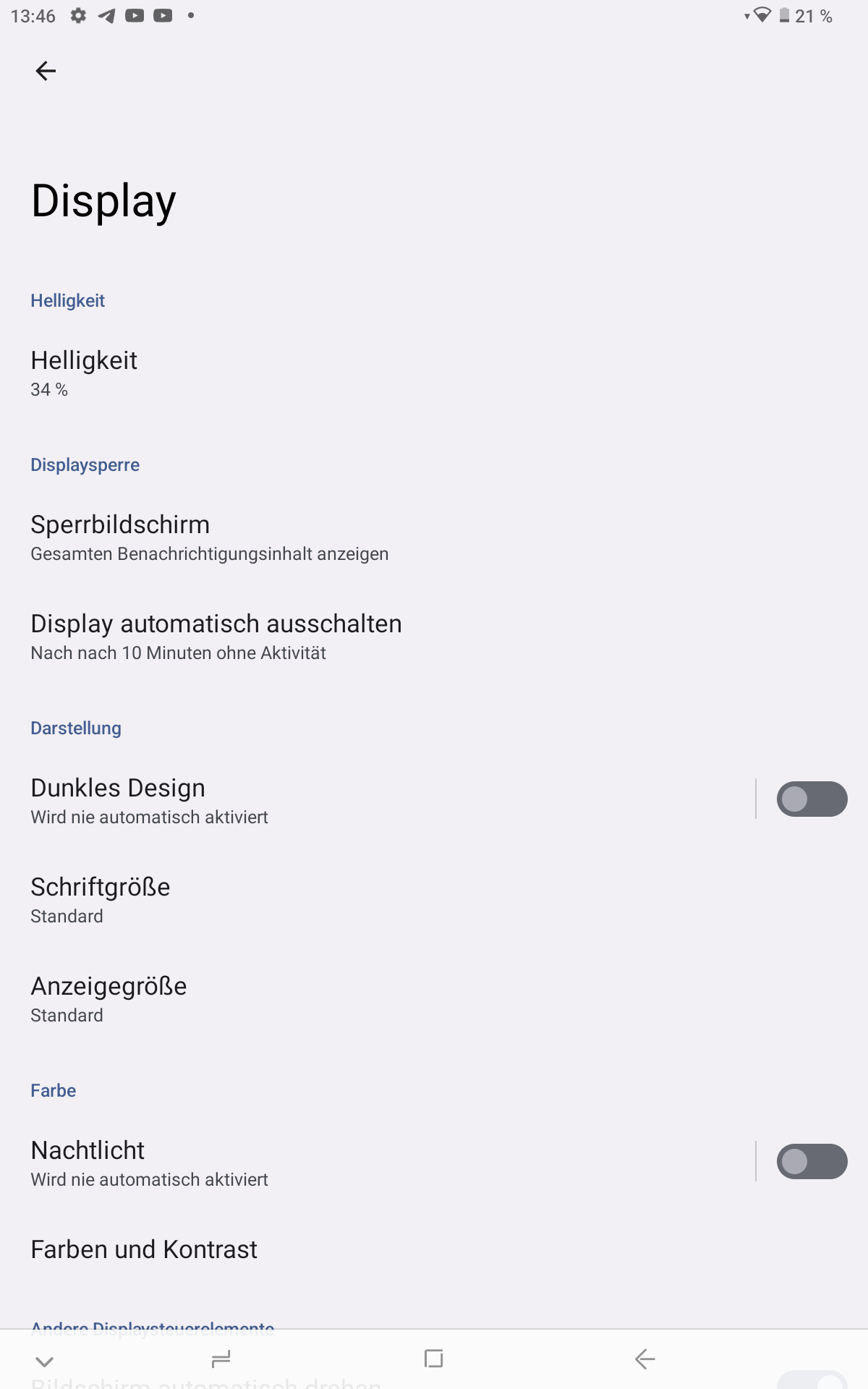The height and width of the screenshot is (1389, 868).
Task: Turn on the Nachtlicht switch
Action: (812, 1162)
